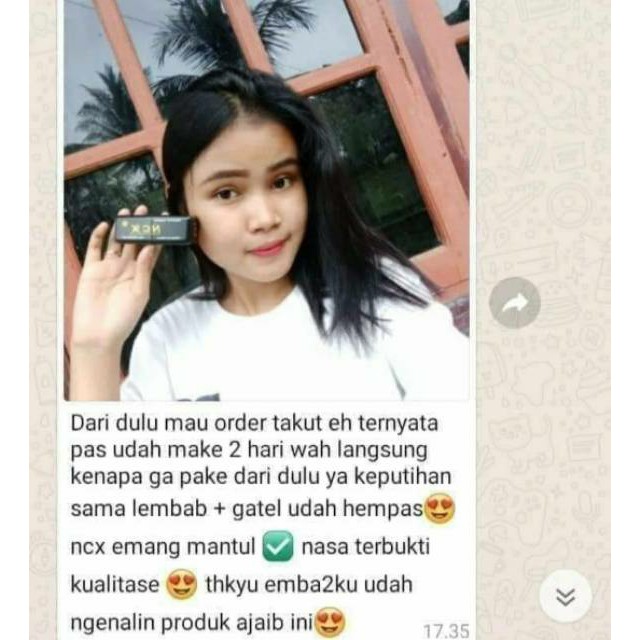
Task: Forward the photo message
Action: click(x=515, y=303)
